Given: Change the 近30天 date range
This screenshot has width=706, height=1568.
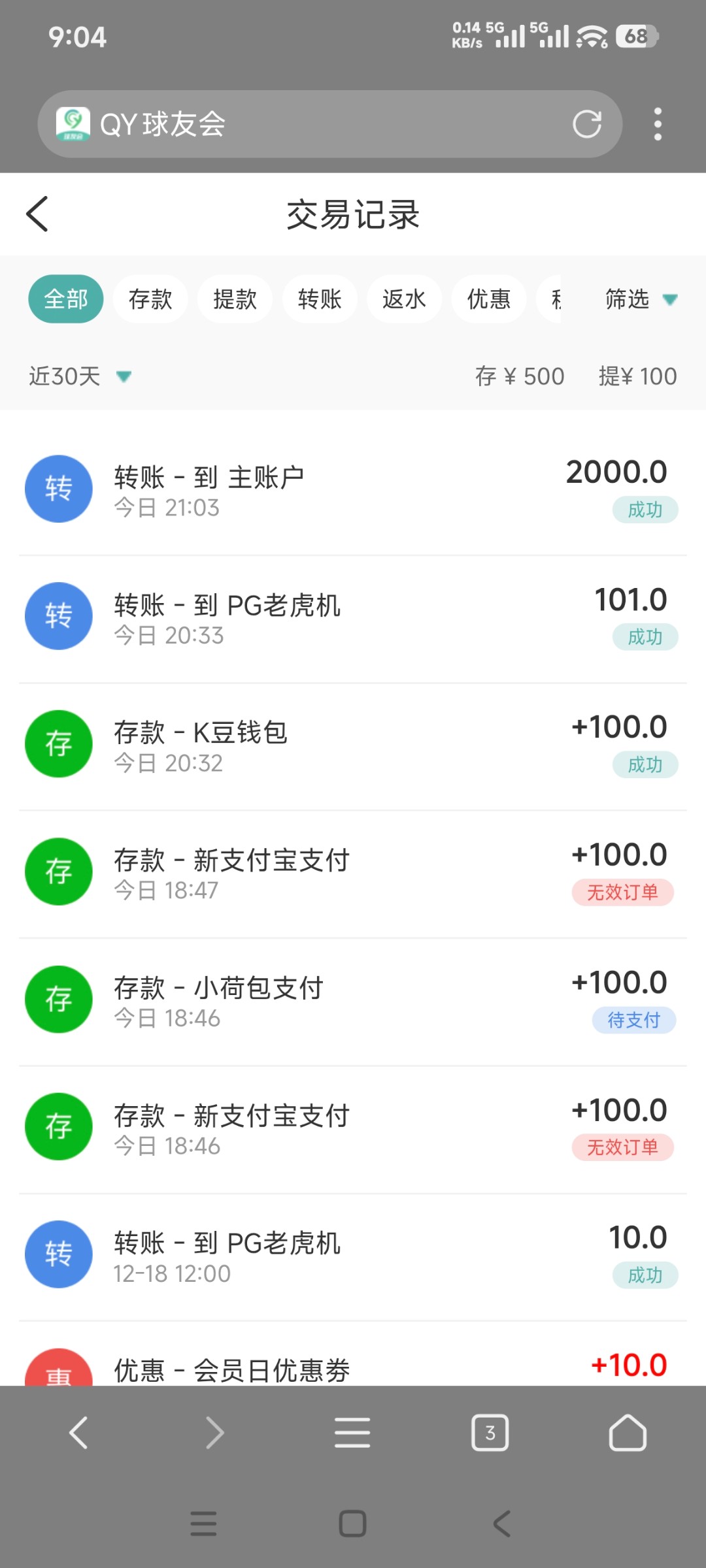Looking at the screenshot, I should 80,376.
